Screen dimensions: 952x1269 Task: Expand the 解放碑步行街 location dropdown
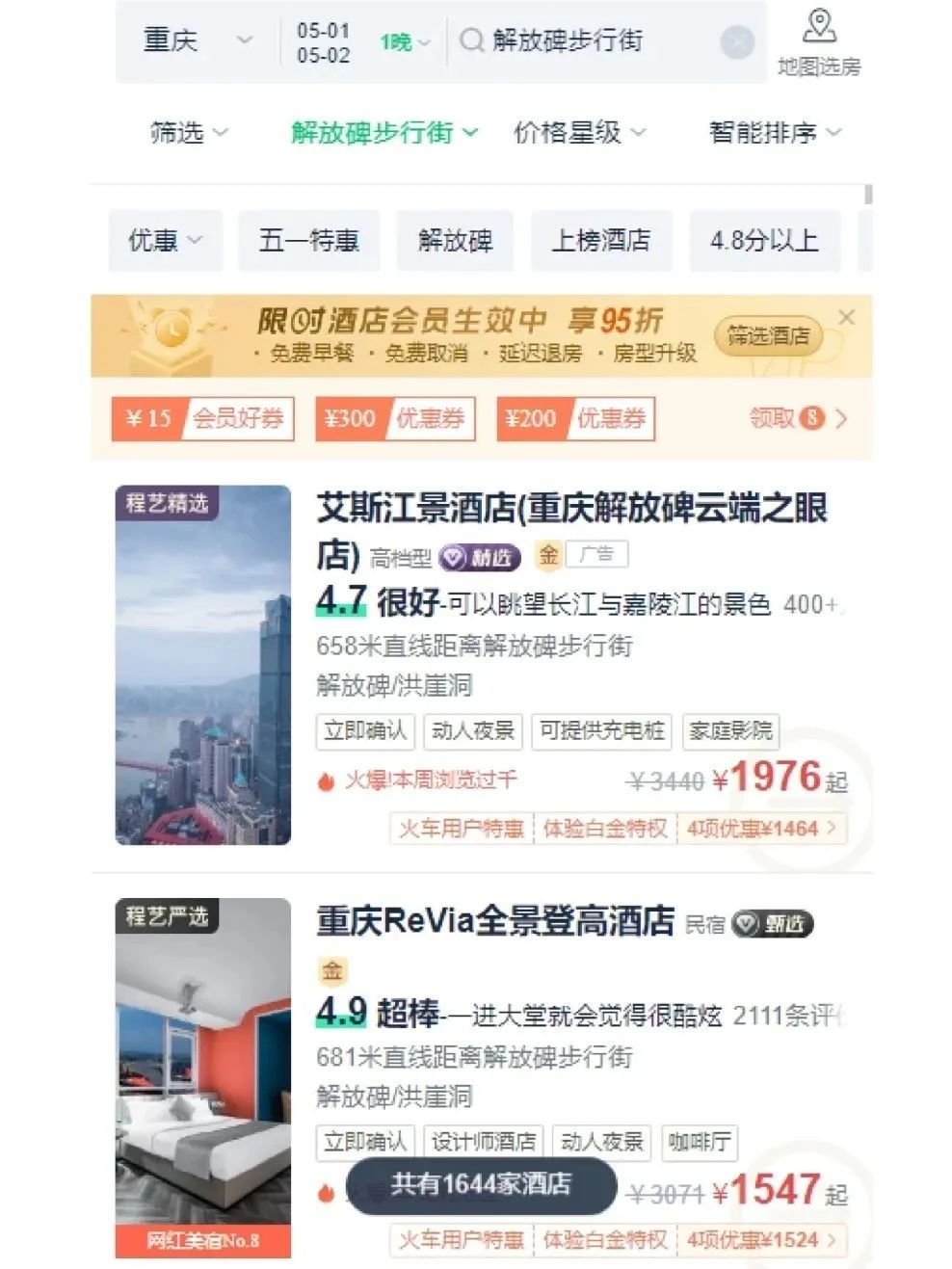pyautogui.click(x=383, y=132)
